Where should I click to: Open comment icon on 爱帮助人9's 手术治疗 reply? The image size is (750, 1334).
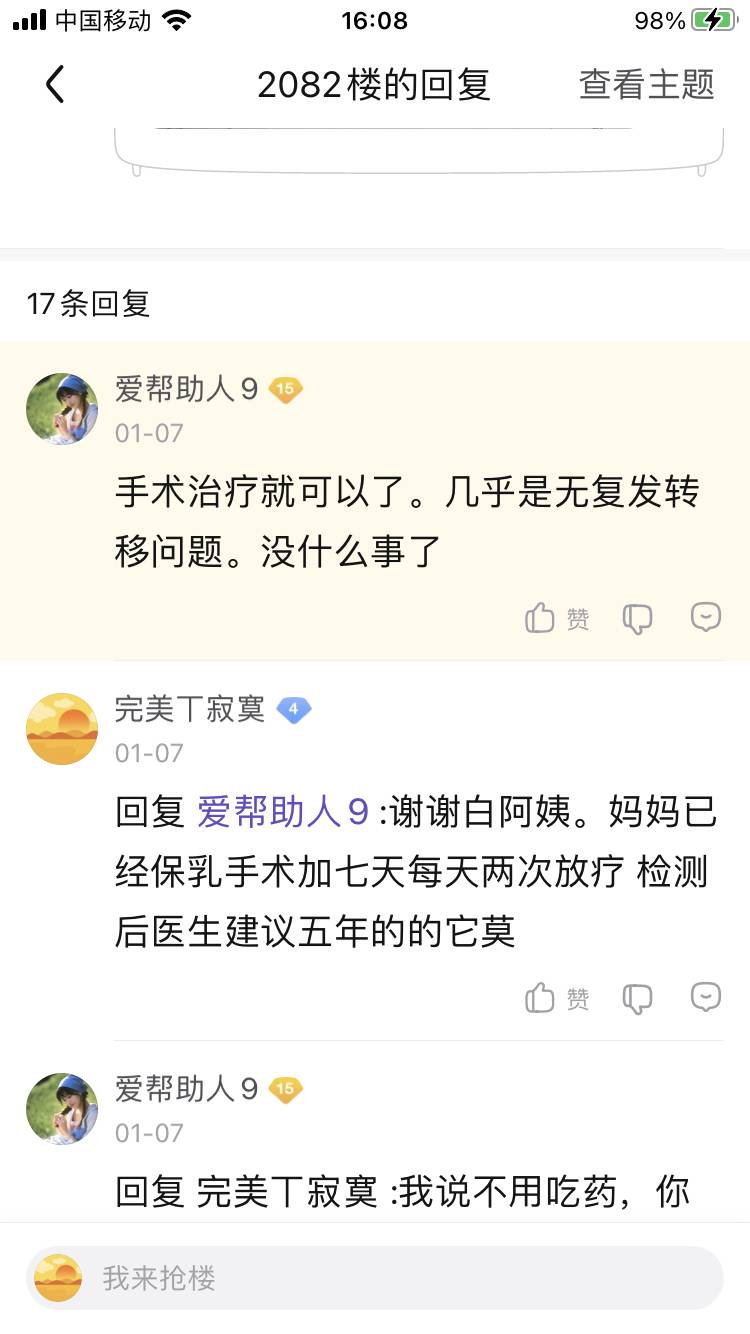click(x=706, y=618)
